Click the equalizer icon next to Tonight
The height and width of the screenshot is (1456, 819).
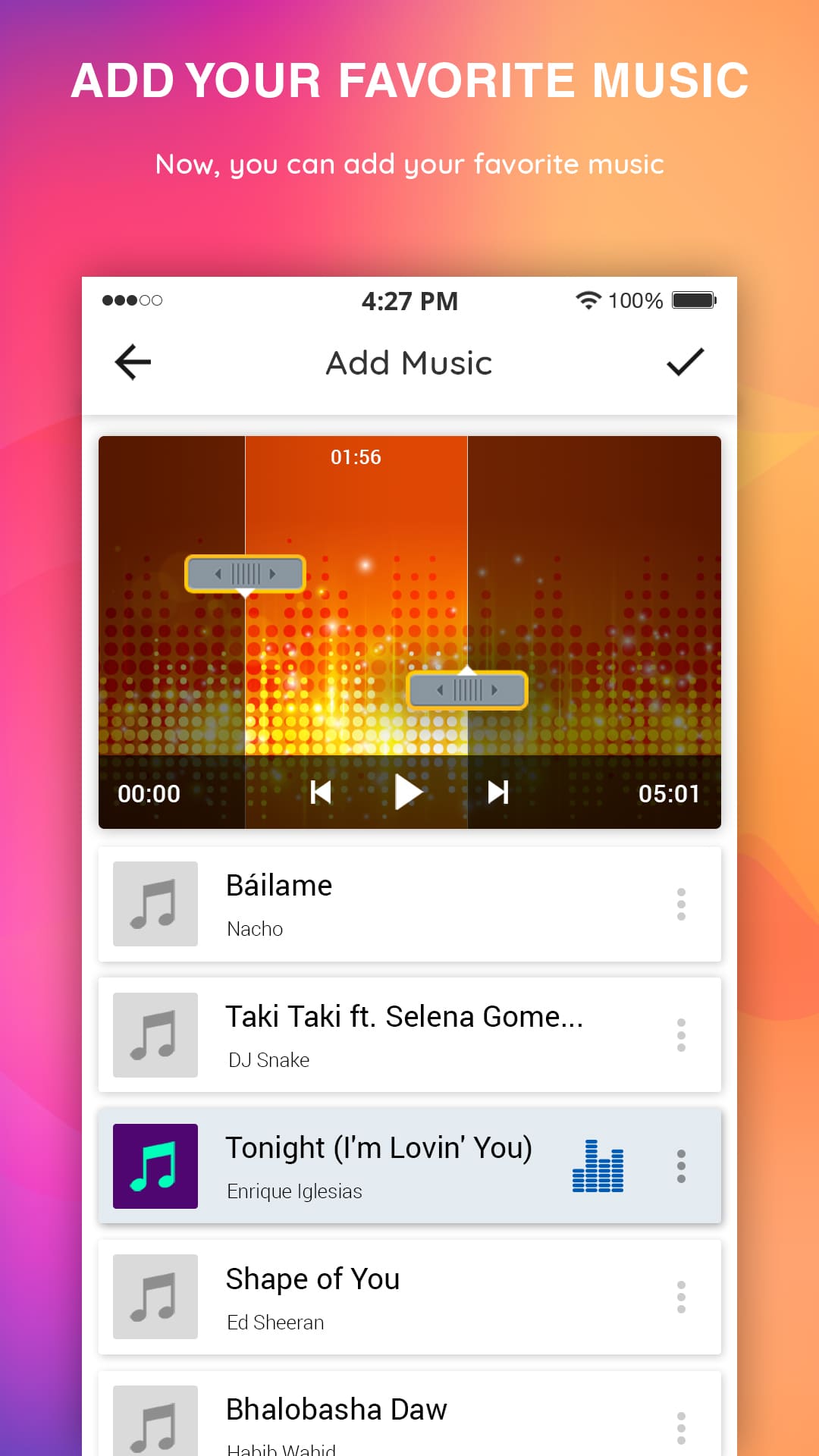tap(598, 1166)
